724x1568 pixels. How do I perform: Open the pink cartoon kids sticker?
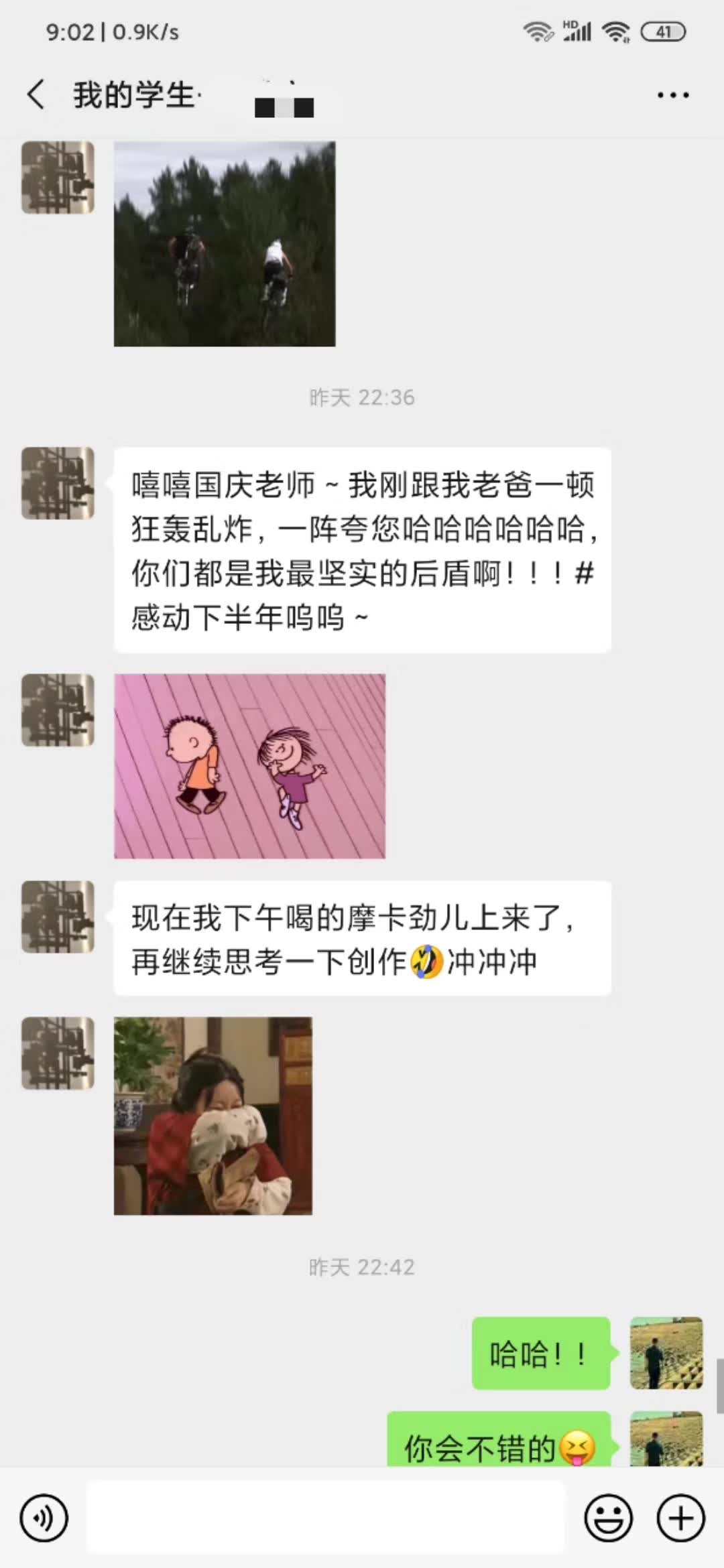[x=249, y=766]
